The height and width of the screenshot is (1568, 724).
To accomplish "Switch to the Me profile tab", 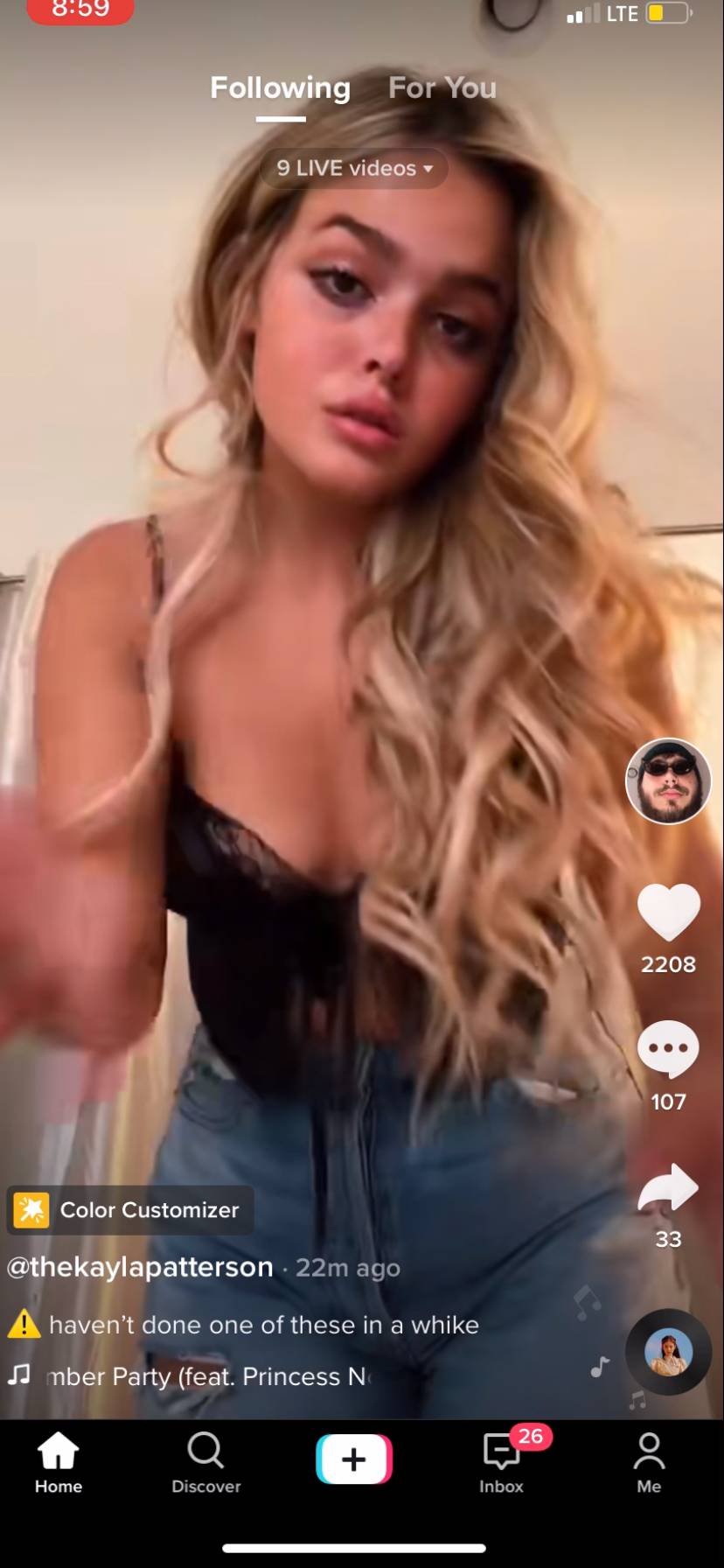I will (x=649, y=1463).
